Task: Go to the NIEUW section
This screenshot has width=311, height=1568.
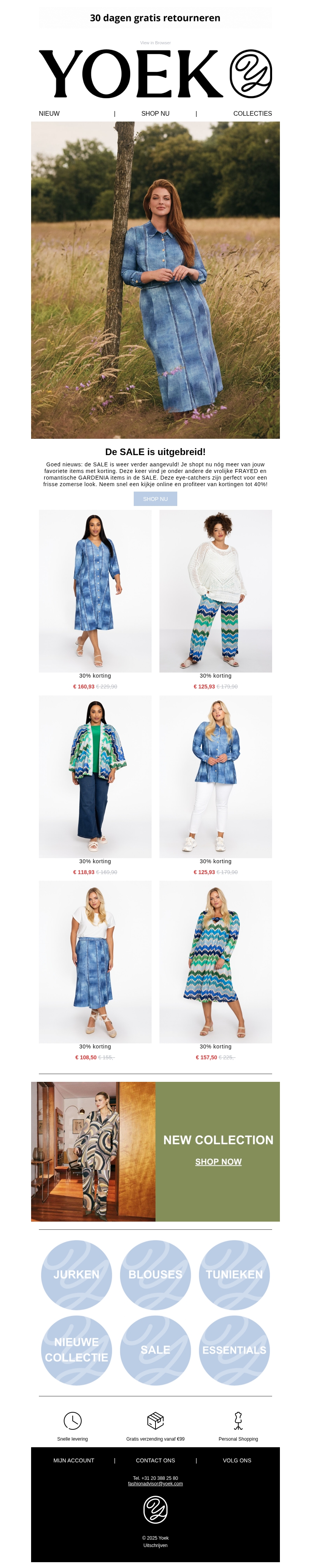Action: [x=49, y=114]
